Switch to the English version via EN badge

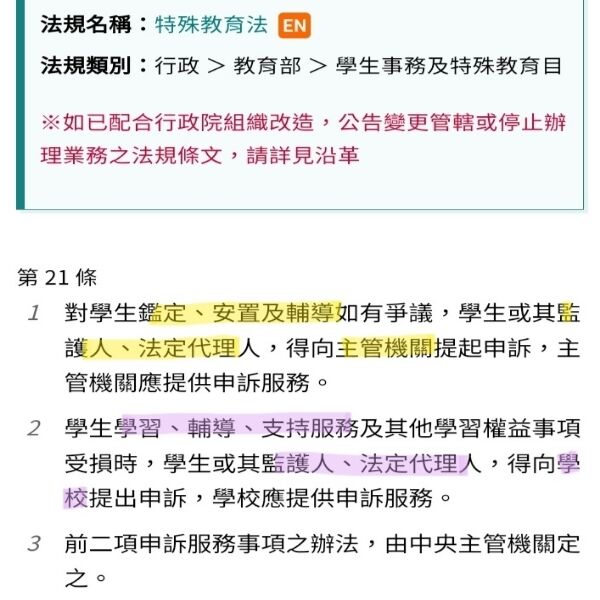click(294, 26)
